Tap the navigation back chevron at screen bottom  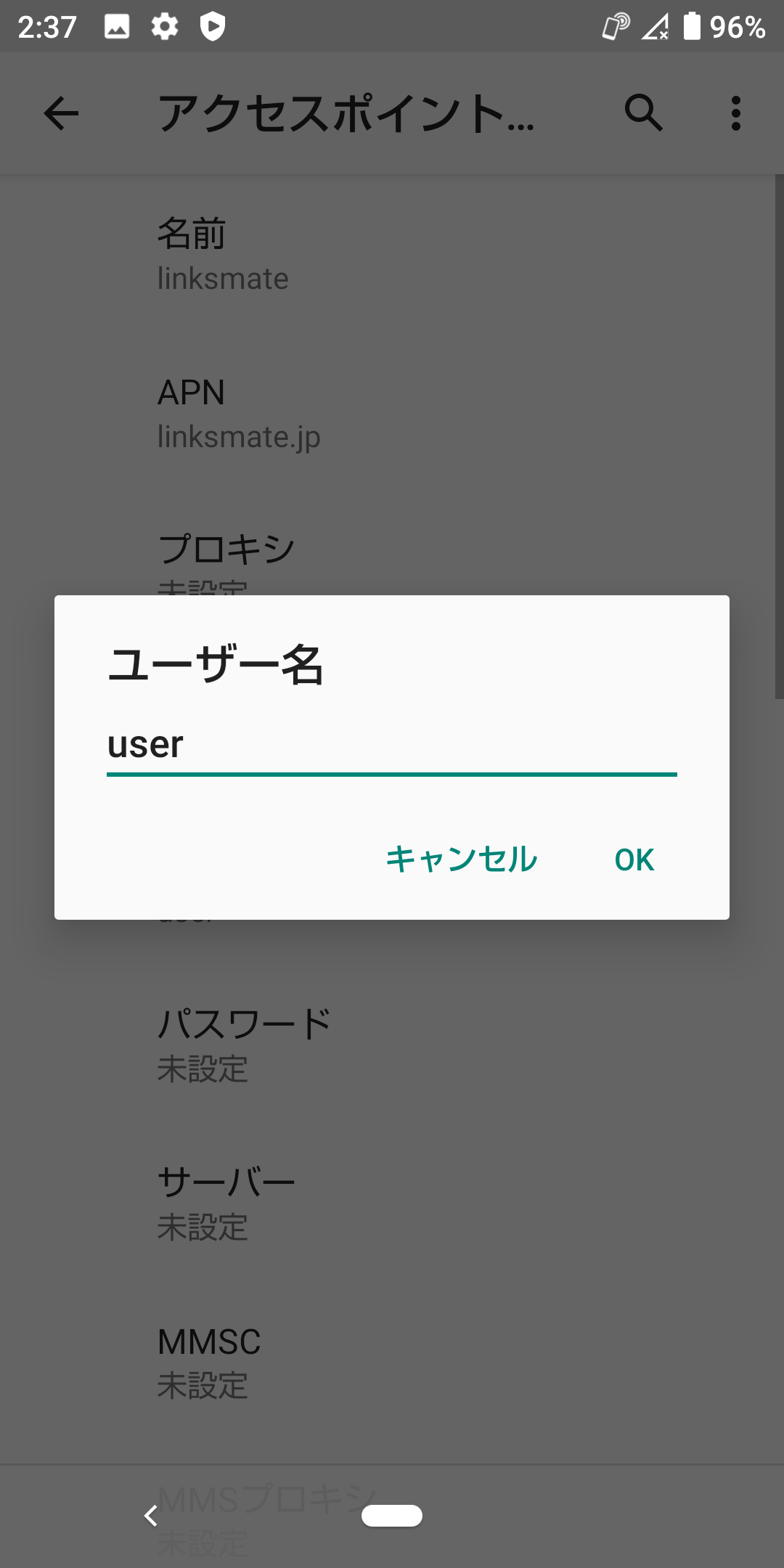click(151, 1516)
